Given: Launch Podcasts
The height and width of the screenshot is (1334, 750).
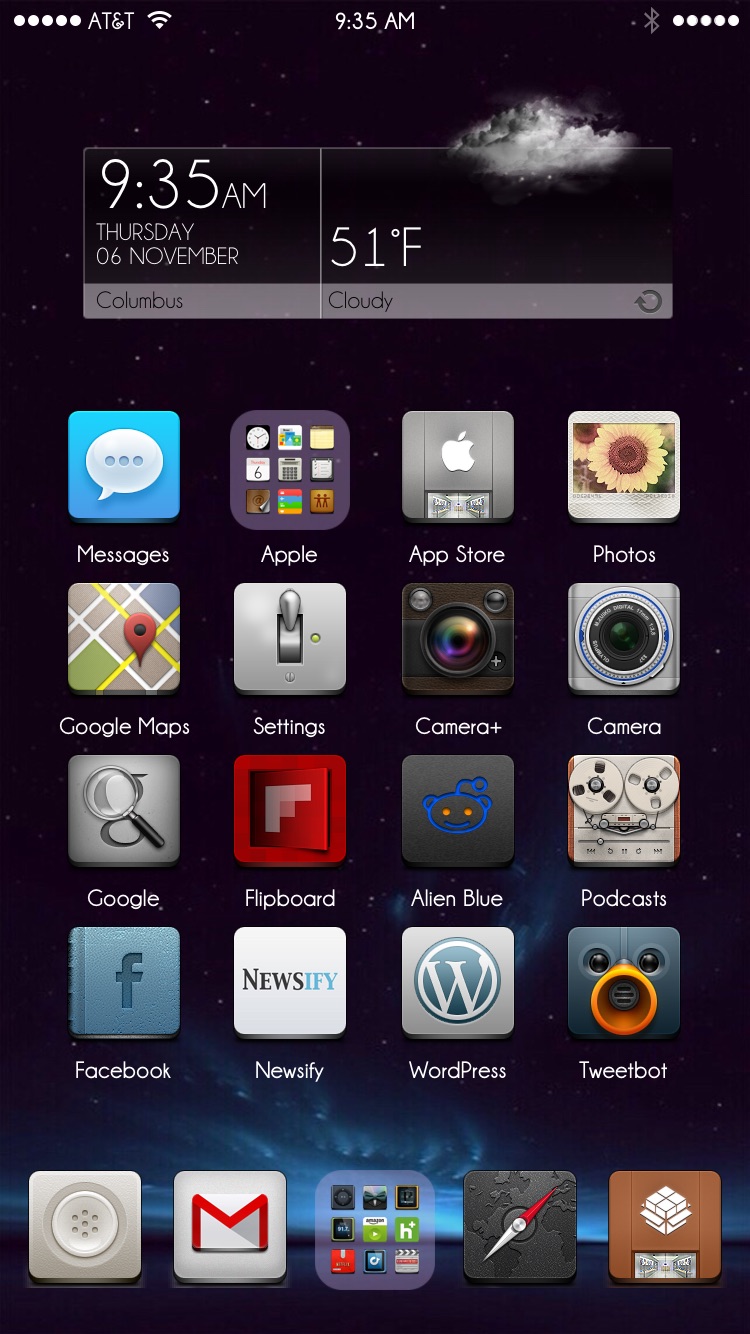Looking at the screenshot, I should tap(624, 811).
